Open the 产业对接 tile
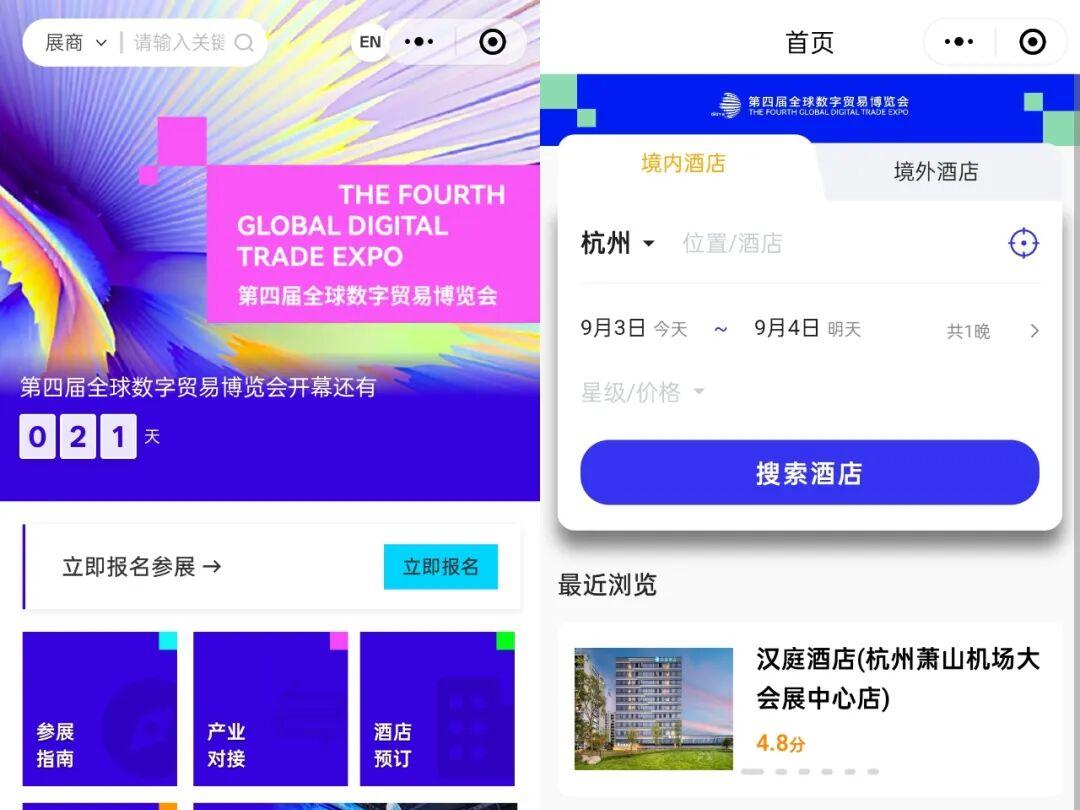This screenshot has width=1080, height=810. [x=270, y=708]
